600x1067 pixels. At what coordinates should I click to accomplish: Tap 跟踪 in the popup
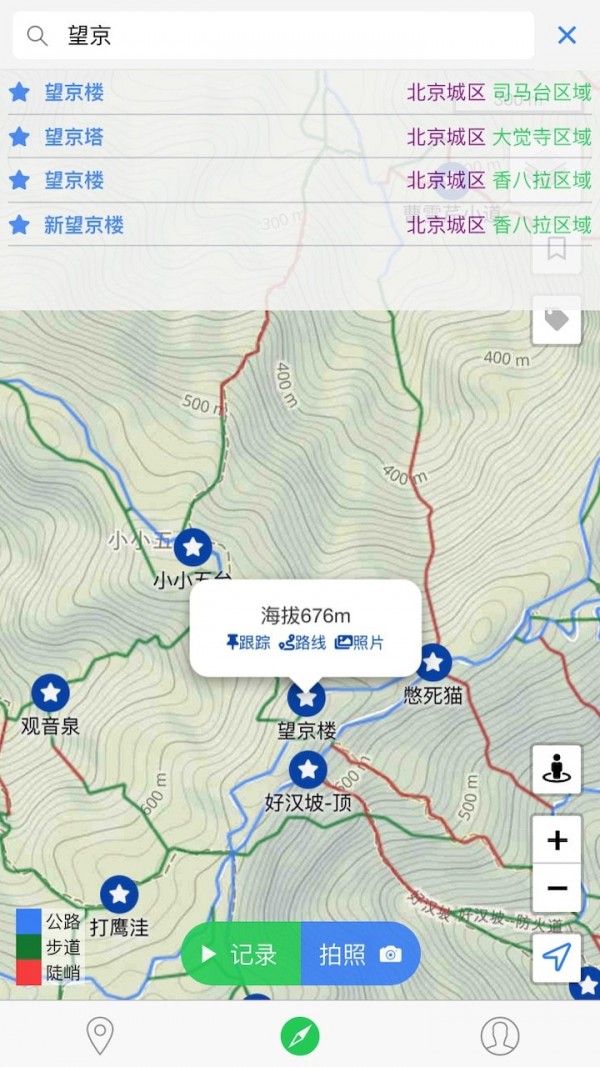(x=248, y=643)
